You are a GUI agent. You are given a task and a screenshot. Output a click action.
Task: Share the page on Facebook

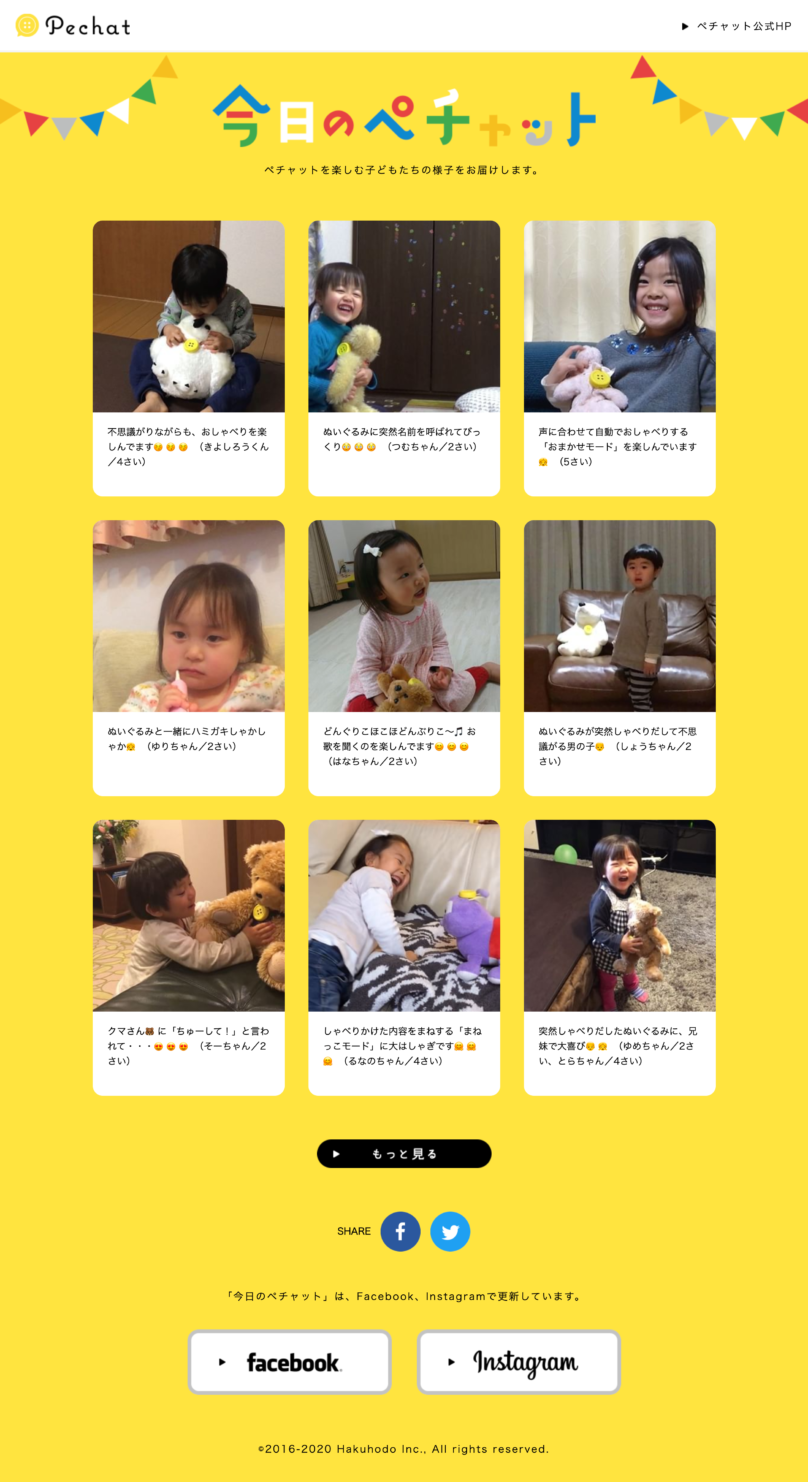[400, 1231]
